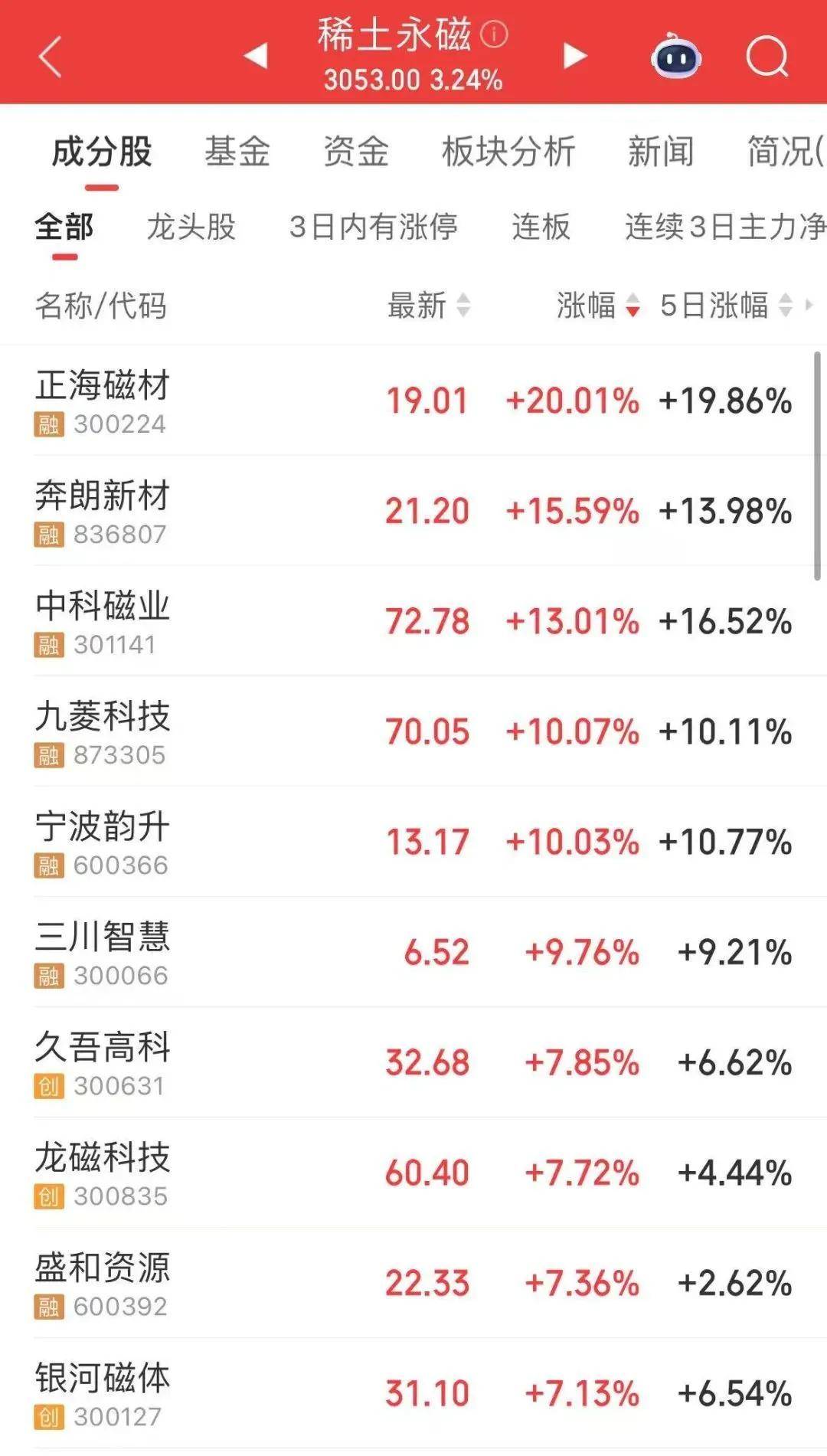Click the back arrow to return
The height and width of the screenshot is (1456, 827).
pyautogui.click(x=48, y=57)
